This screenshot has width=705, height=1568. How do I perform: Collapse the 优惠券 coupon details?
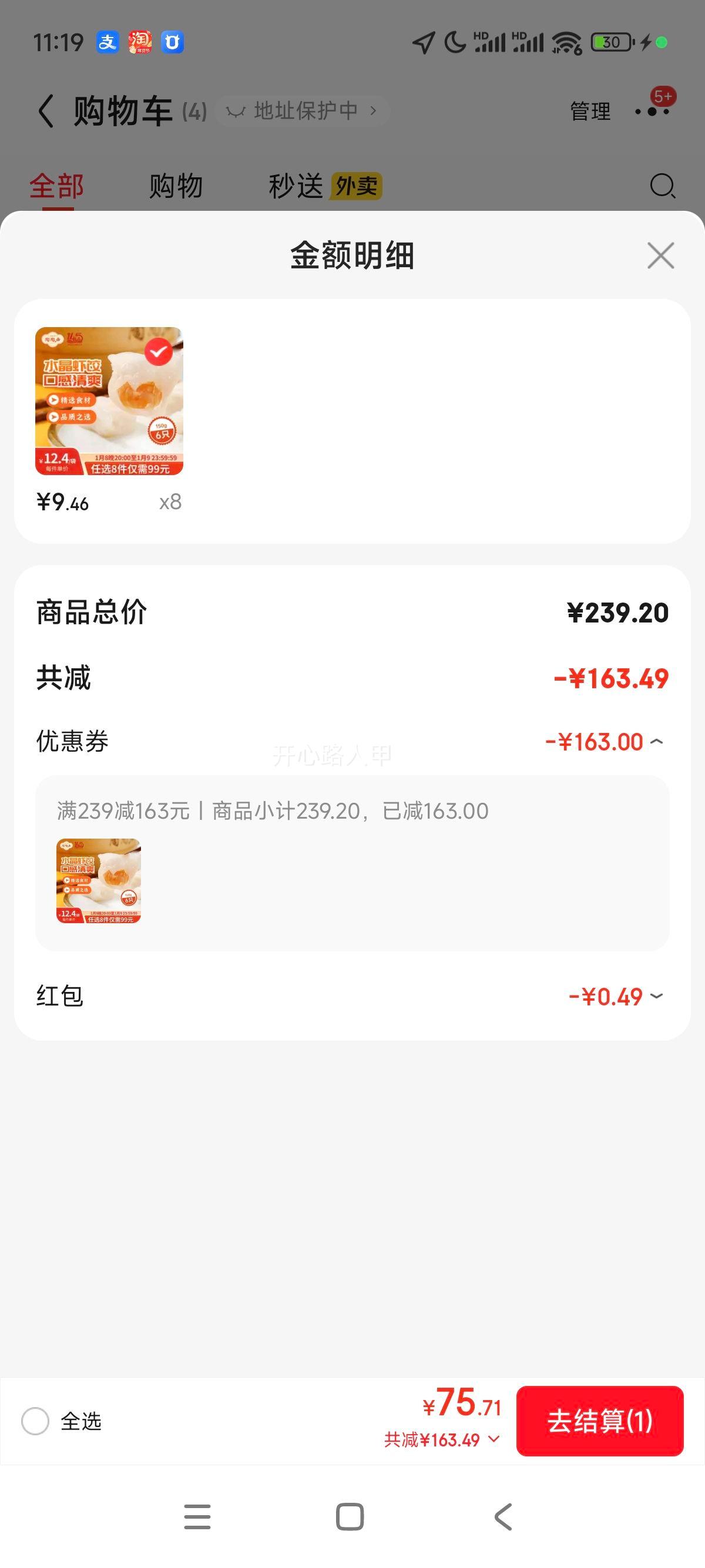click(x=657, y=741)
